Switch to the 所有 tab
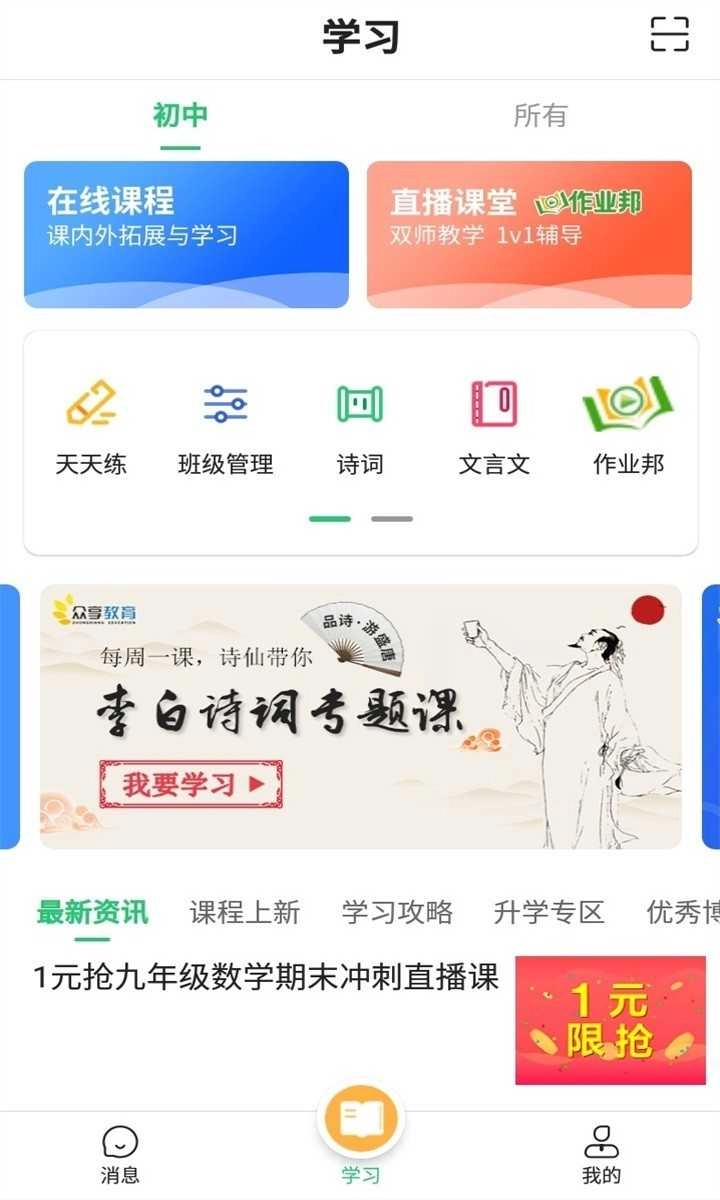Screen dimensions: 720x1200 540,116
